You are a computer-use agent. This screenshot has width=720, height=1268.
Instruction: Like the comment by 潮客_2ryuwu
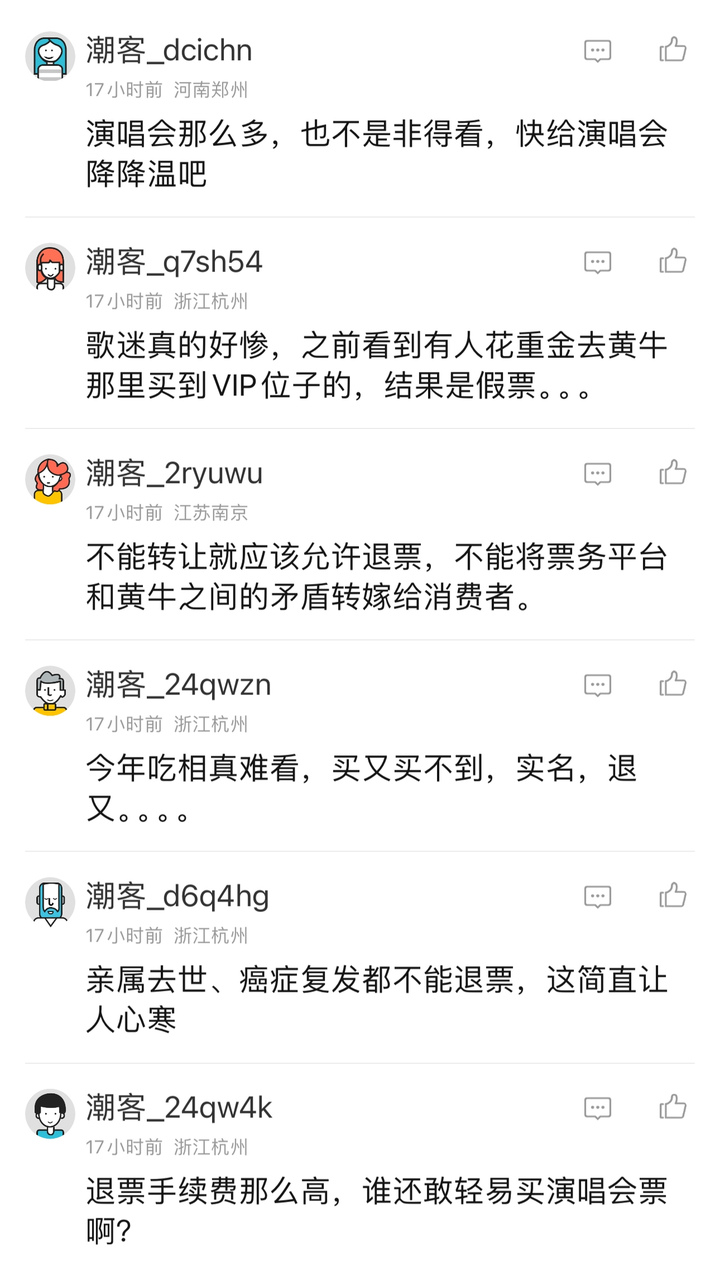pos(673,473)
